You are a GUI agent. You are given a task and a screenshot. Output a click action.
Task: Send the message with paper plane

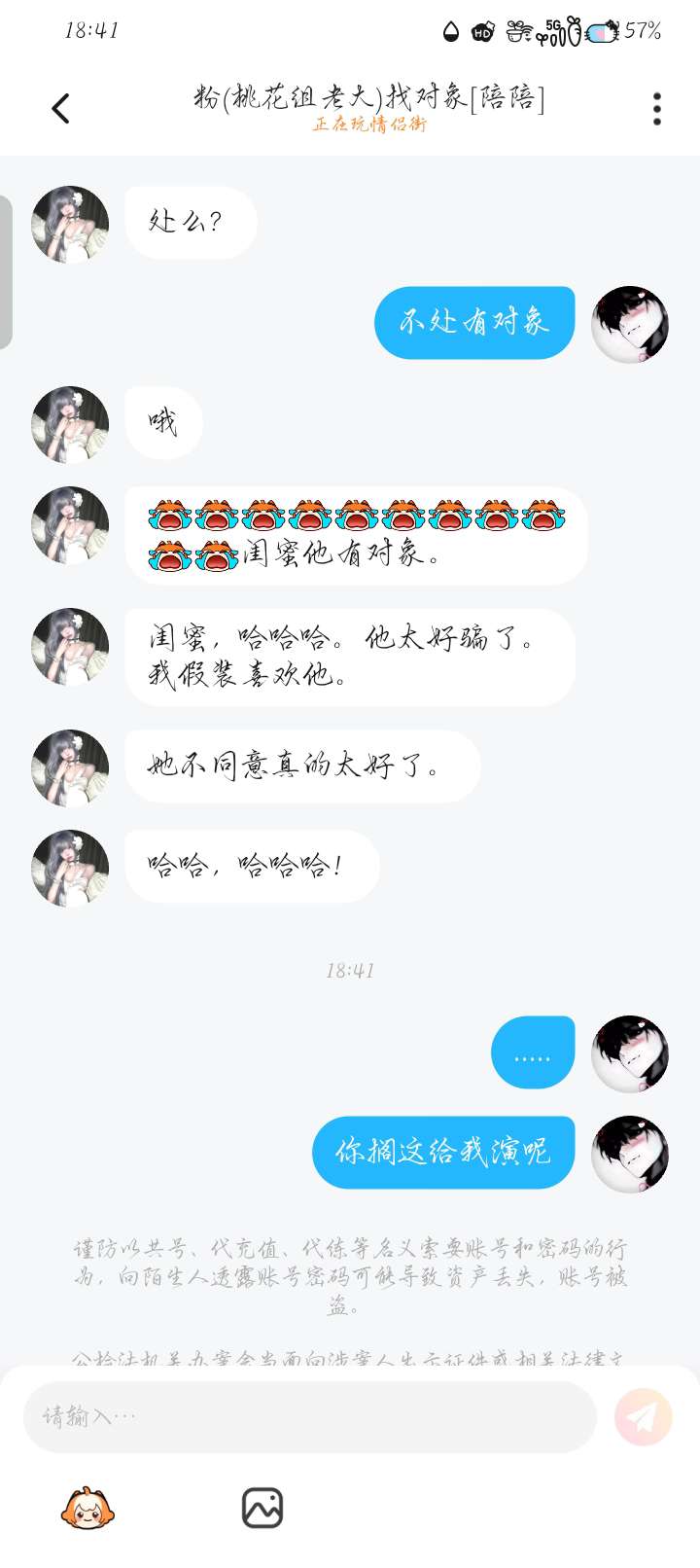click(x=644, y=1417)
